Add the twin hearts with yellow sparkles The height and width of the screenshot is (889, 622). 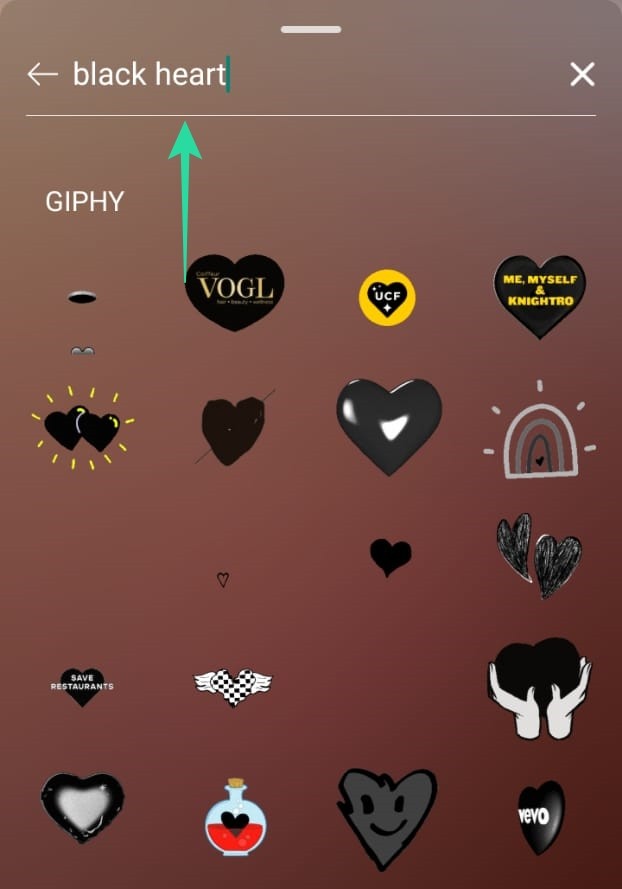point(82,428)
